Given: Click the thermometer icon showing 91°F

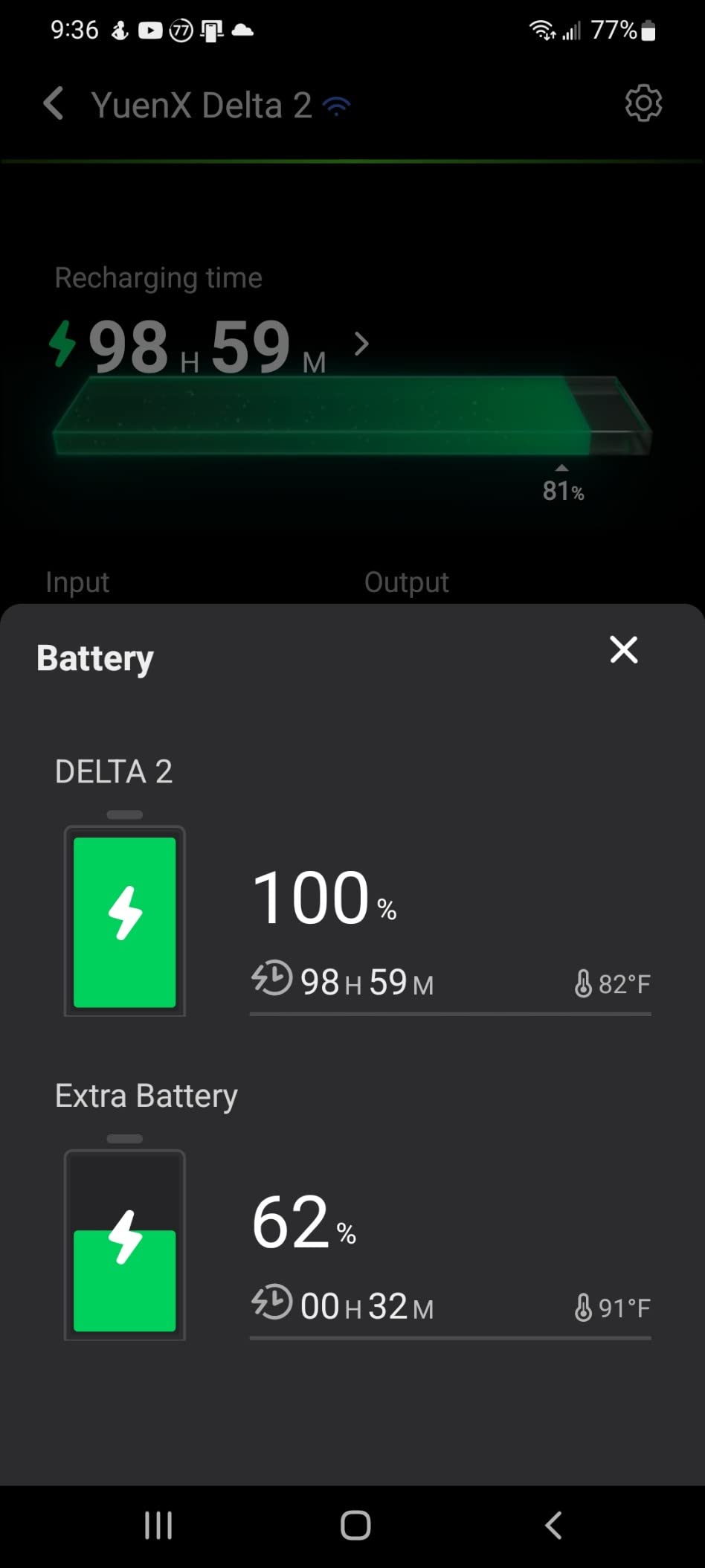Looking at the screenshot, I should pos(583,1307).
